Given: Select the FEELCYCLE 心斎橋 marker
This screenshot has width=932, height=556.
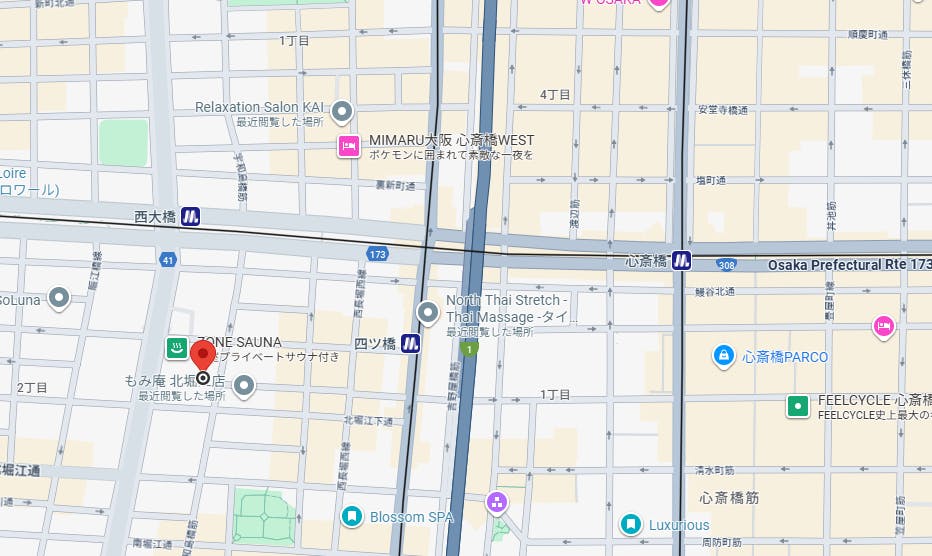Looking at the screenshot, I should [x=798, y=407].
